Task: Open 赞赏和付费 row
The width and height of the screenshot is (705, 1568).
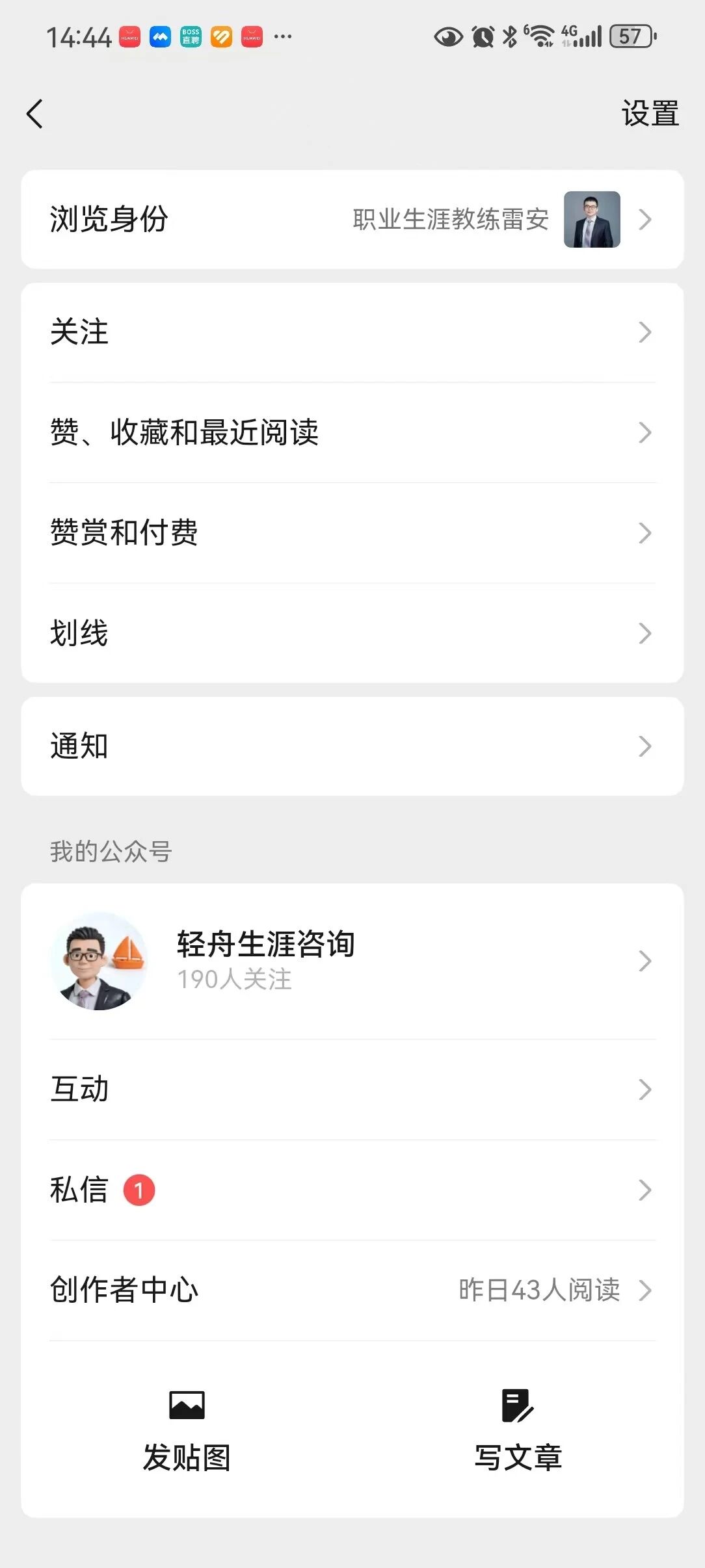Action: [352, 533]
